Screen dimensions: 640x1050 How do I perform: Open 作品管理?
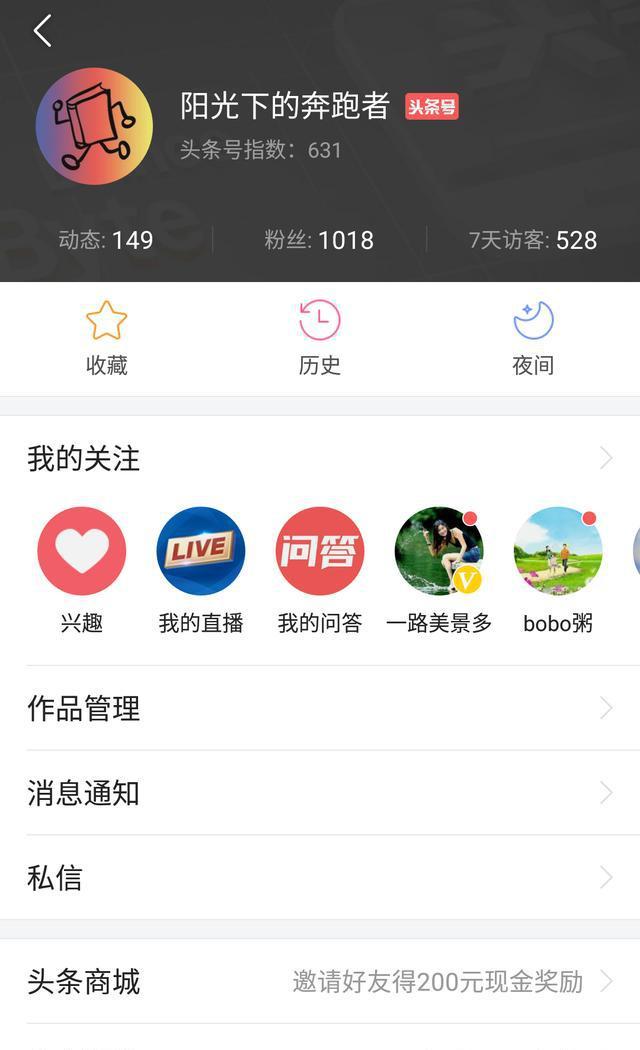pyautogui.click(x=320, y=709)
